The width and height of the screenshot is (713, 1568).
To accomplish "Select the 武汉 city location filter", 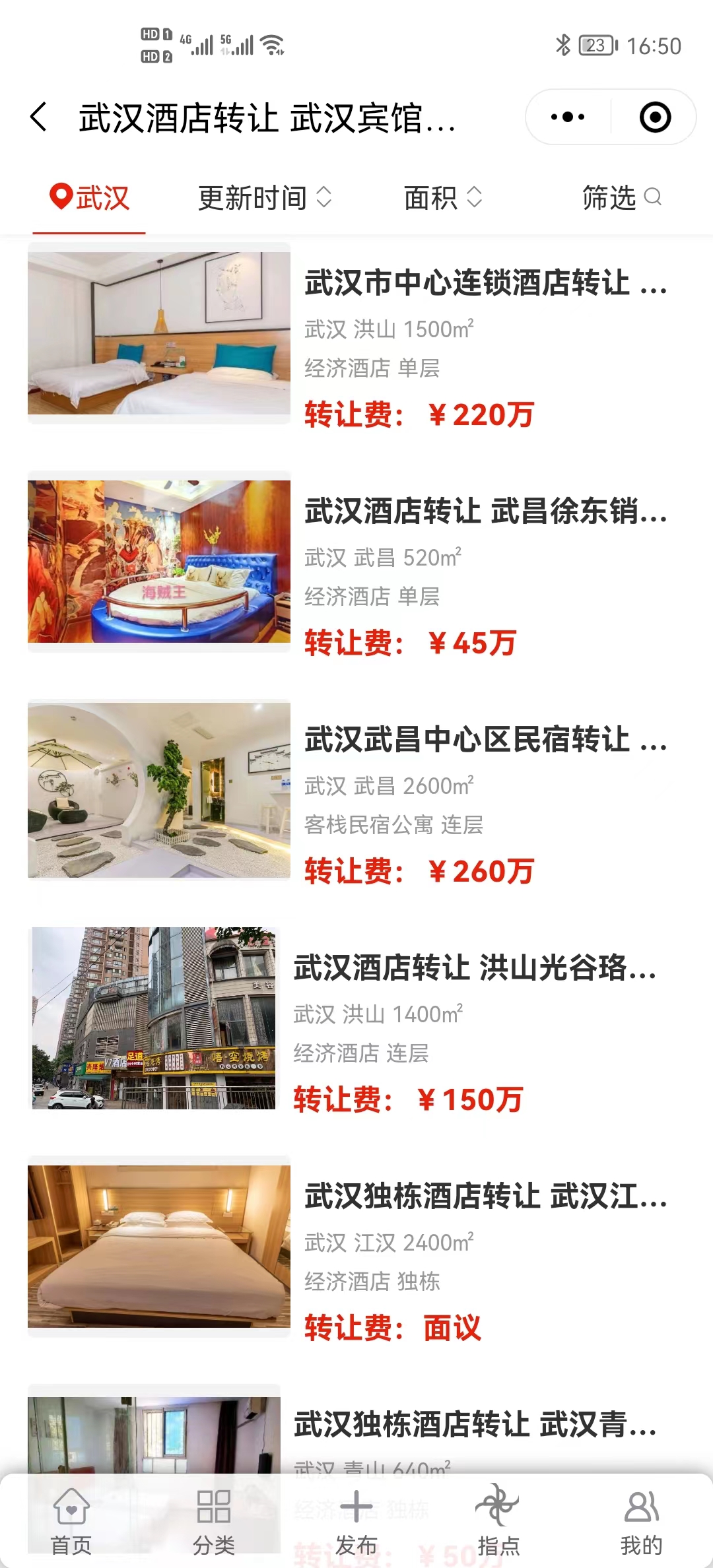I will pyautogui.click(x=90, y=198).
